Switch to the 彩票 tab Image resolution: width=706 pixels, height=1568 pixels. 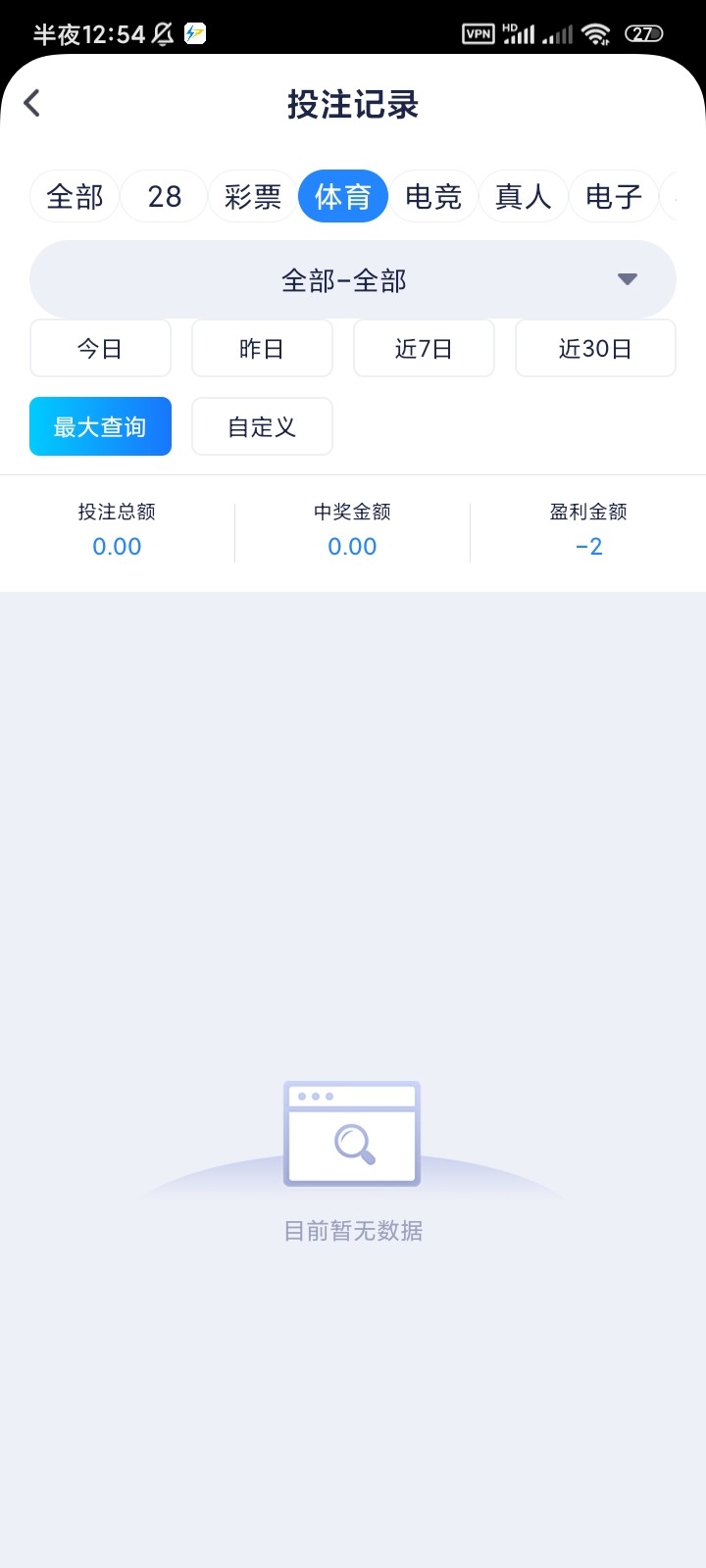253,196
